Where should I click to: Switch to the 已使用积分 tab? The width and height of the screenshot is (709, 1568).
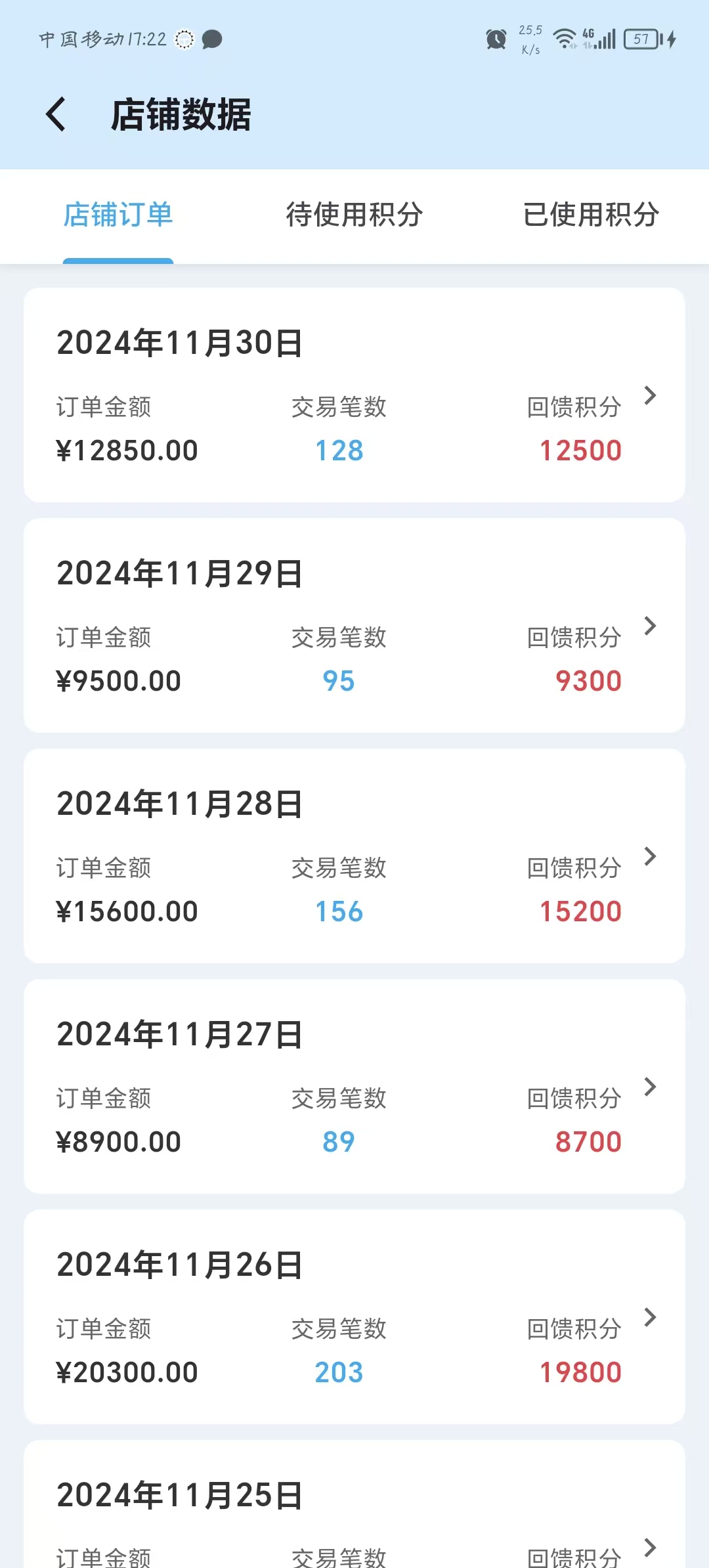(x=591, y=215)
